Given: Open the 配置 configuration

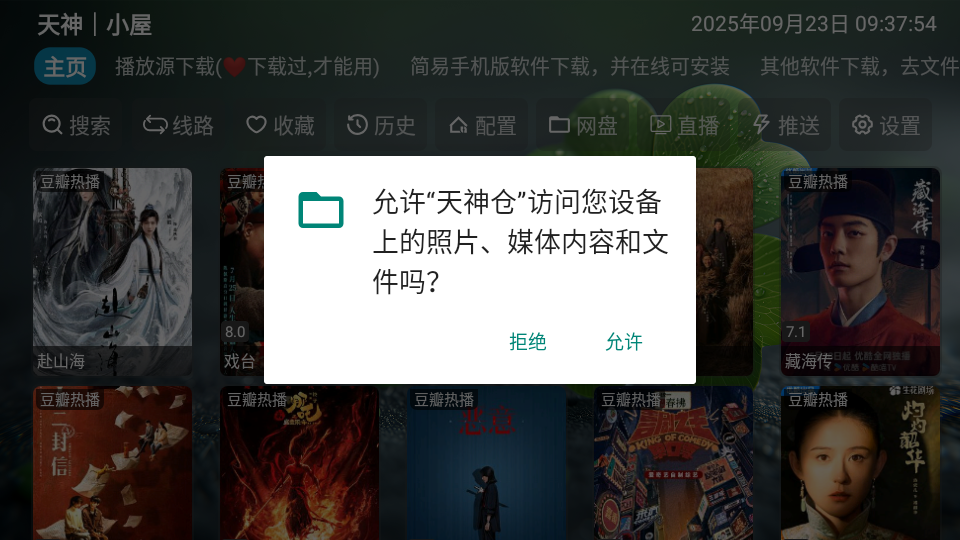Looking at the screenshot, I should tap(482, 125).
